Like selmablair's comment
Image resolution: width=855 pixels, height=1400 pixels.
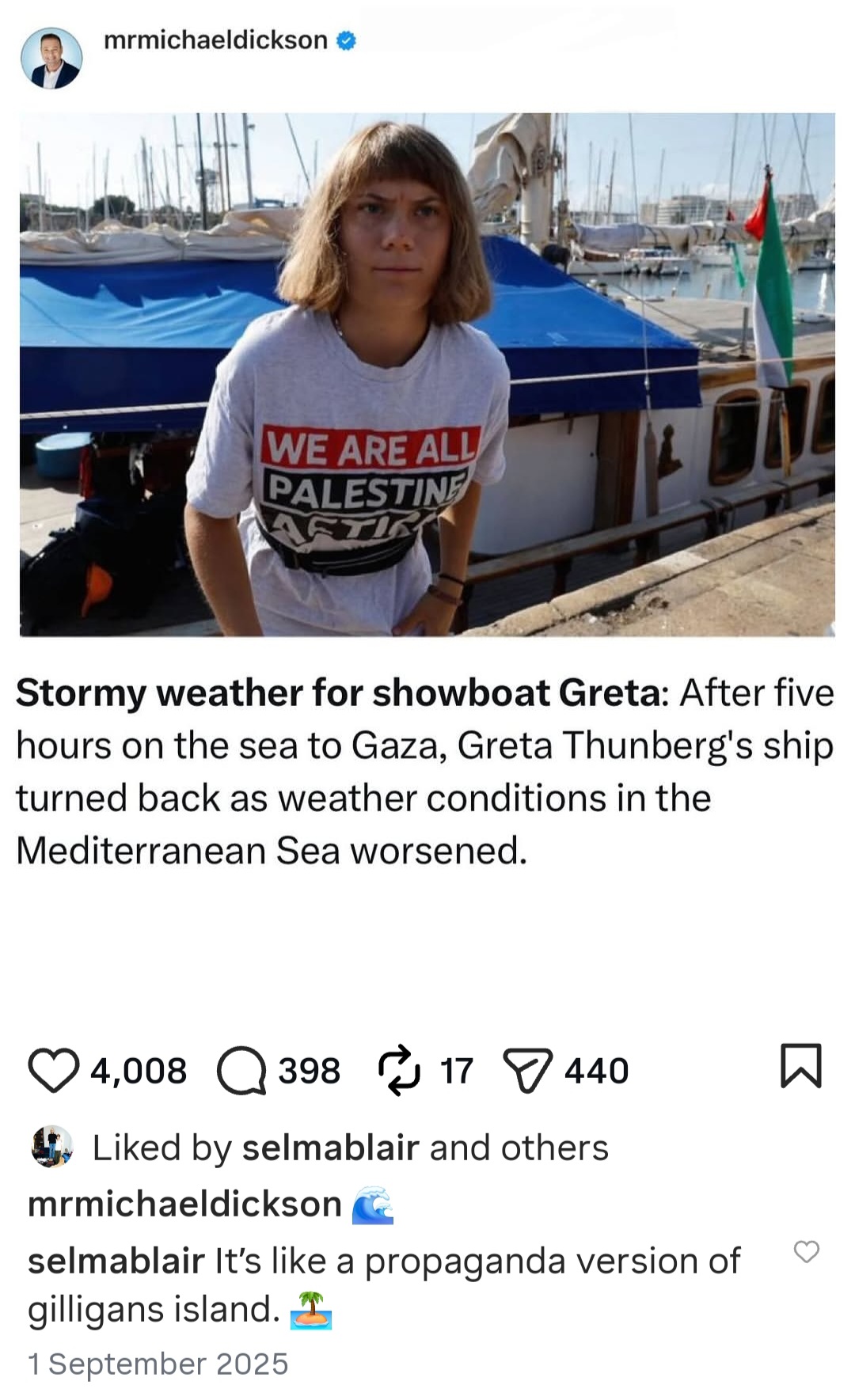(x=806, y=1251)
